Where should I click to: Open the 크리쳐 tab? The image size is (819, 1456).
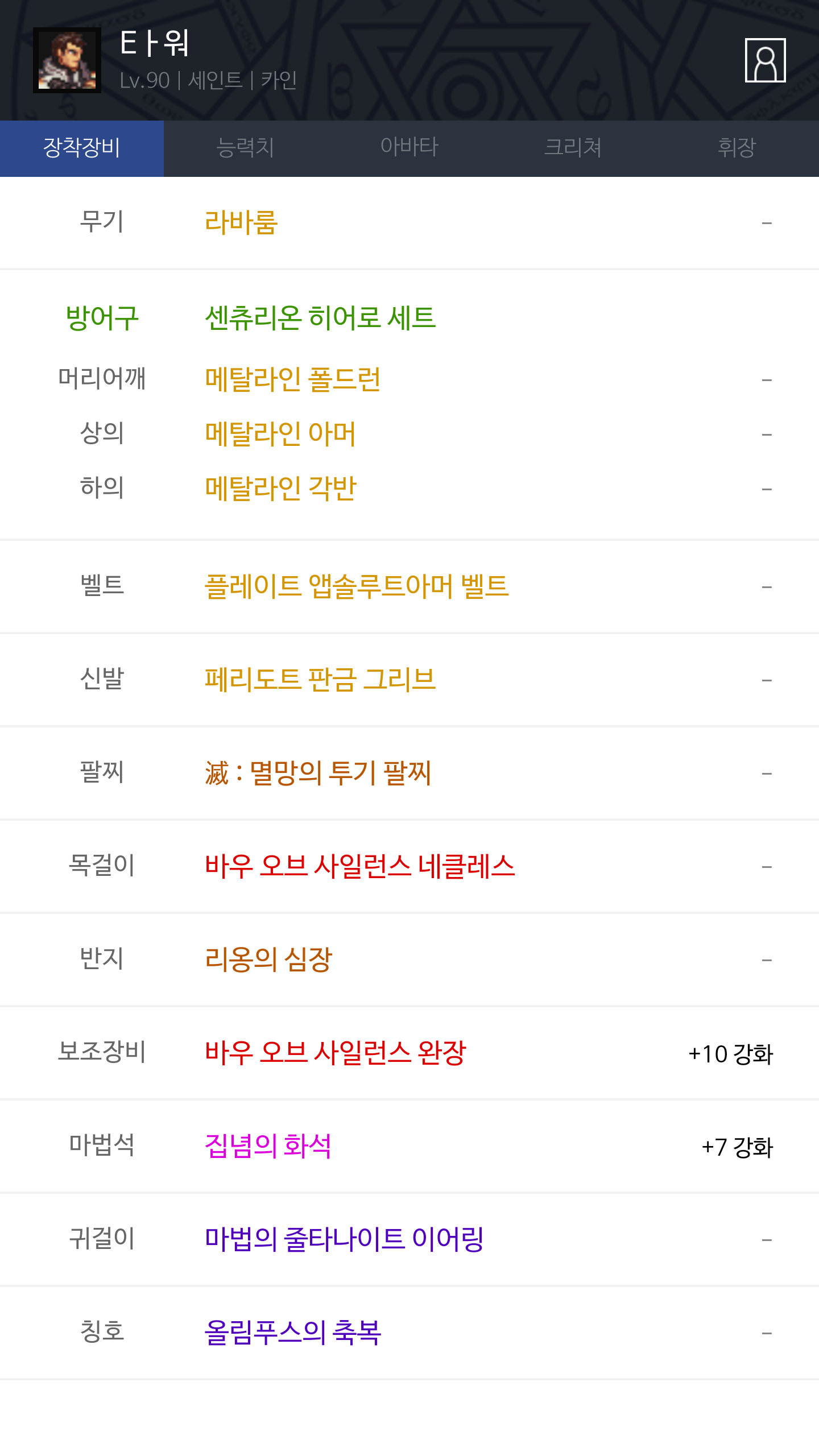click(573, 148)
